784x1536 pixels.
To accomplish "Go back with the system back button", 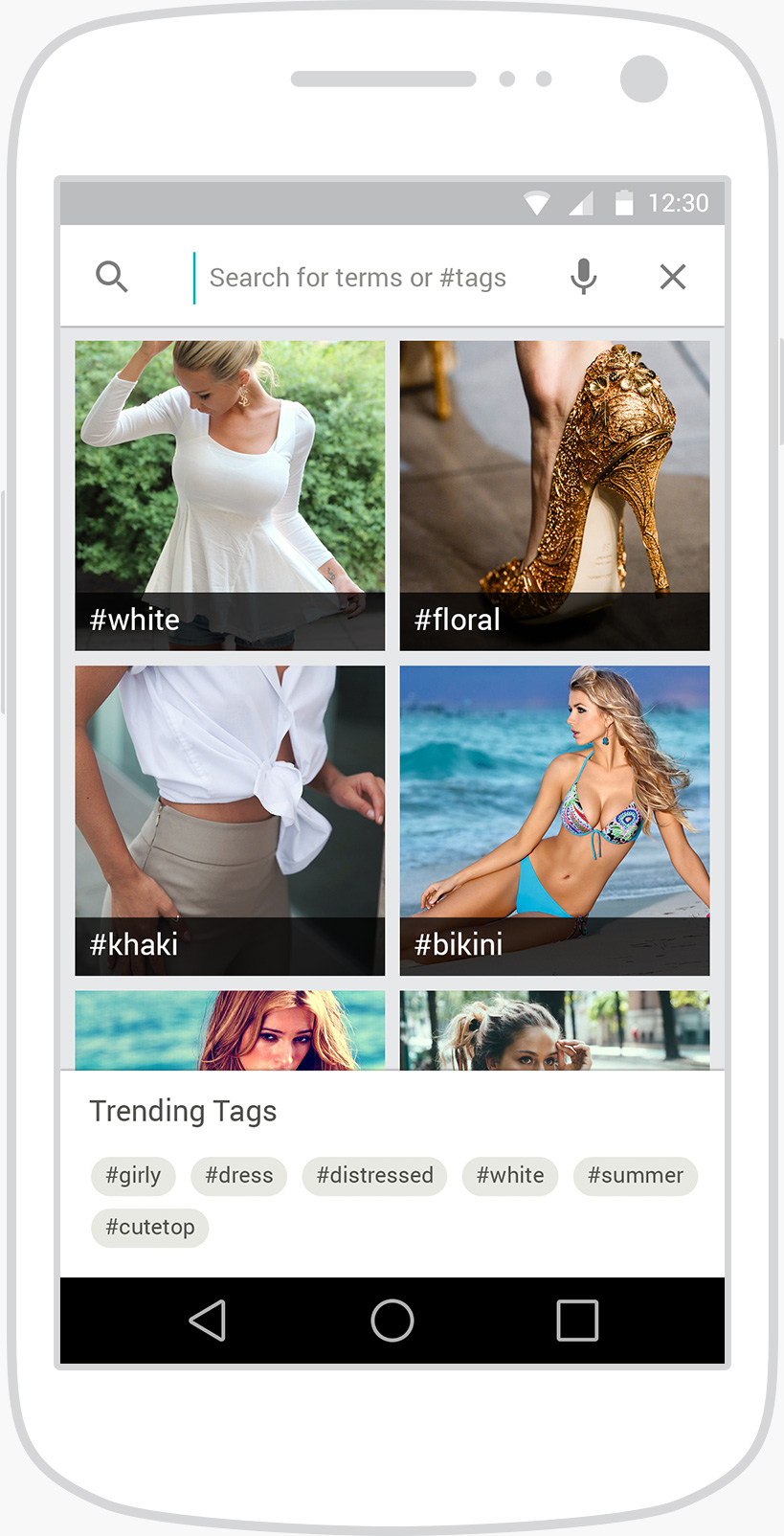I will click(x=208, y=1321).
